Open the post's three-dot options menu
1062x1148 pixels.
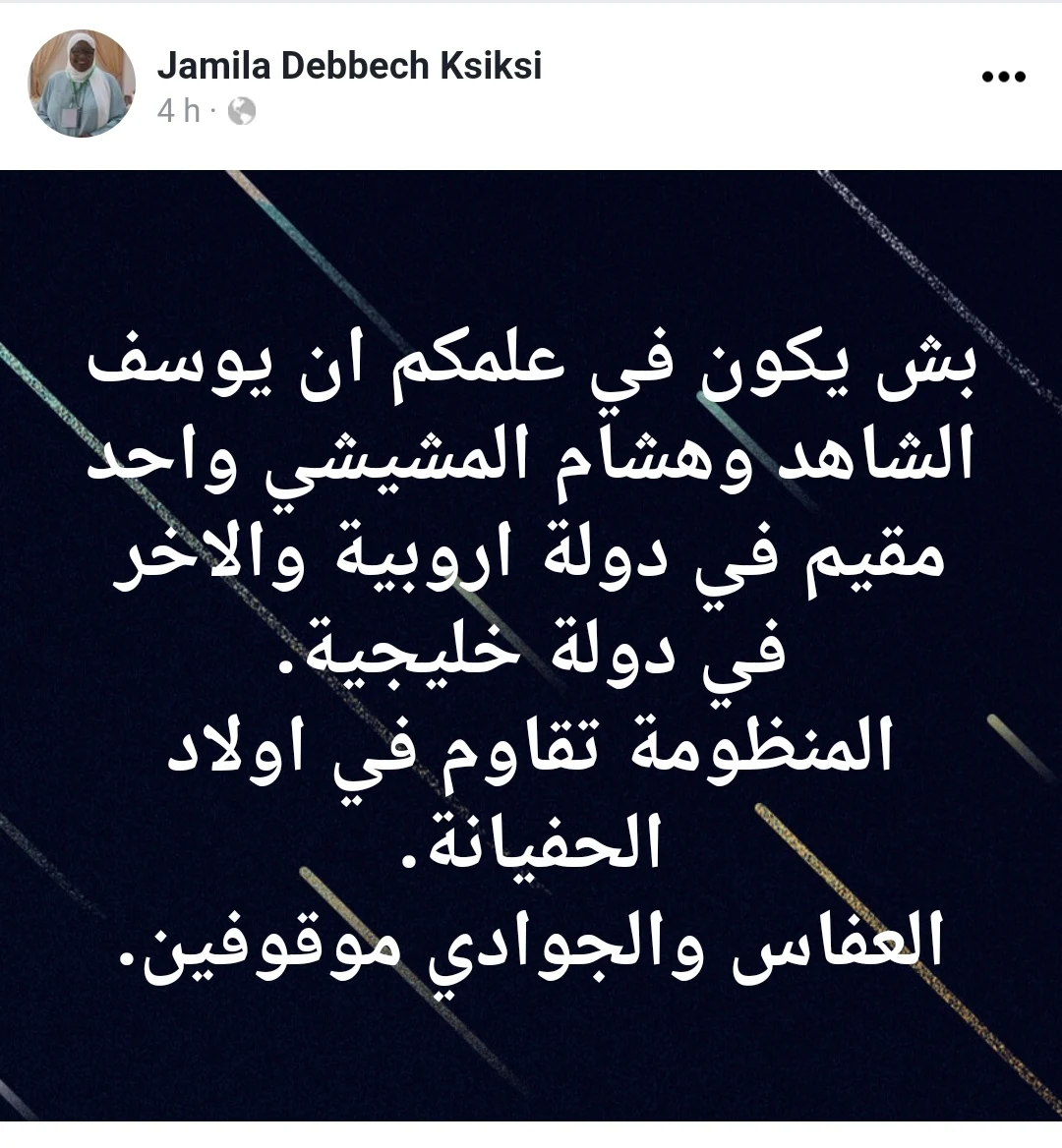click(x=1005, y=77)
